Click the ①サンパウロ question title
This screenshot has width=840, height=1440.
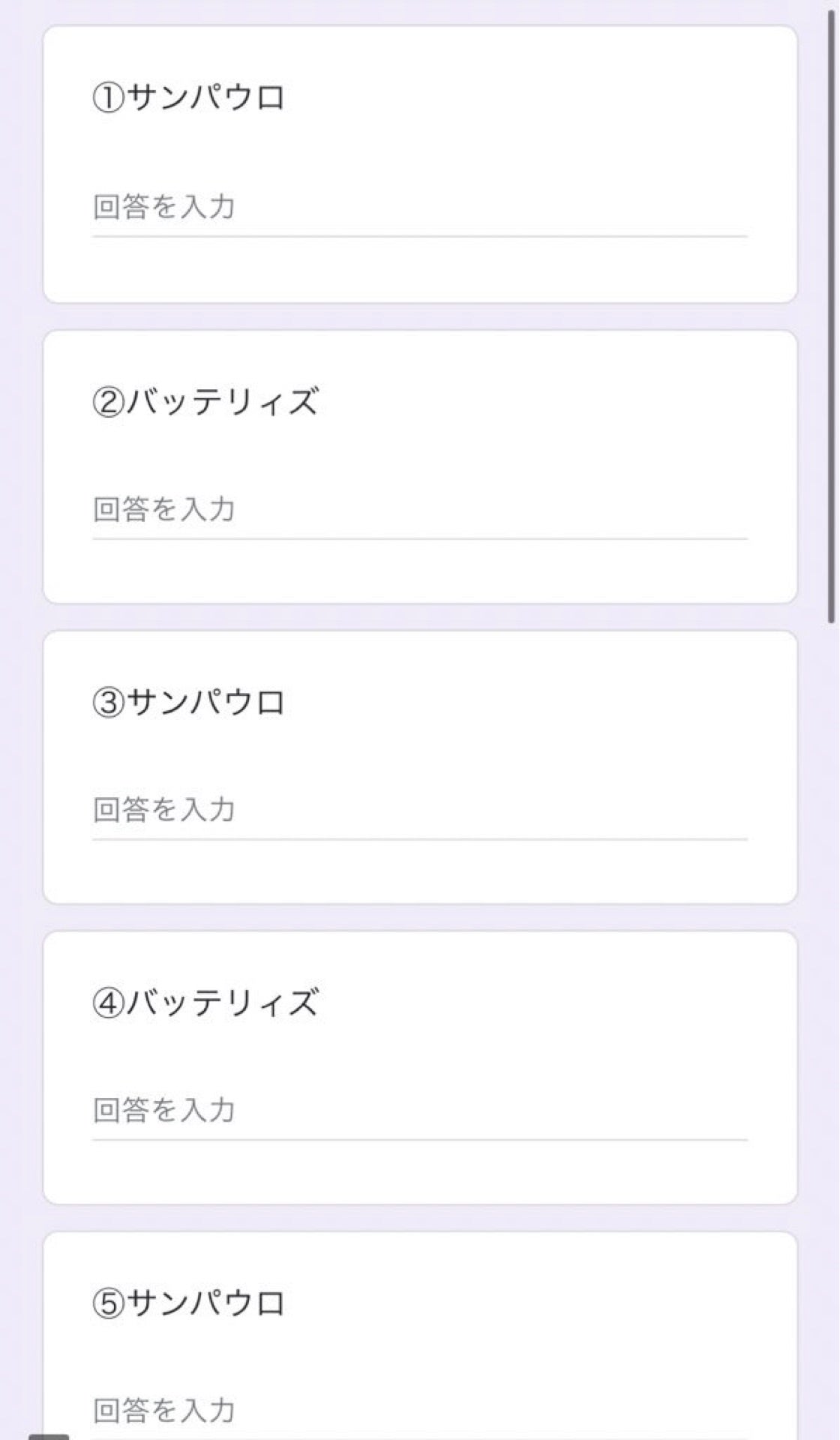[187, 94]
